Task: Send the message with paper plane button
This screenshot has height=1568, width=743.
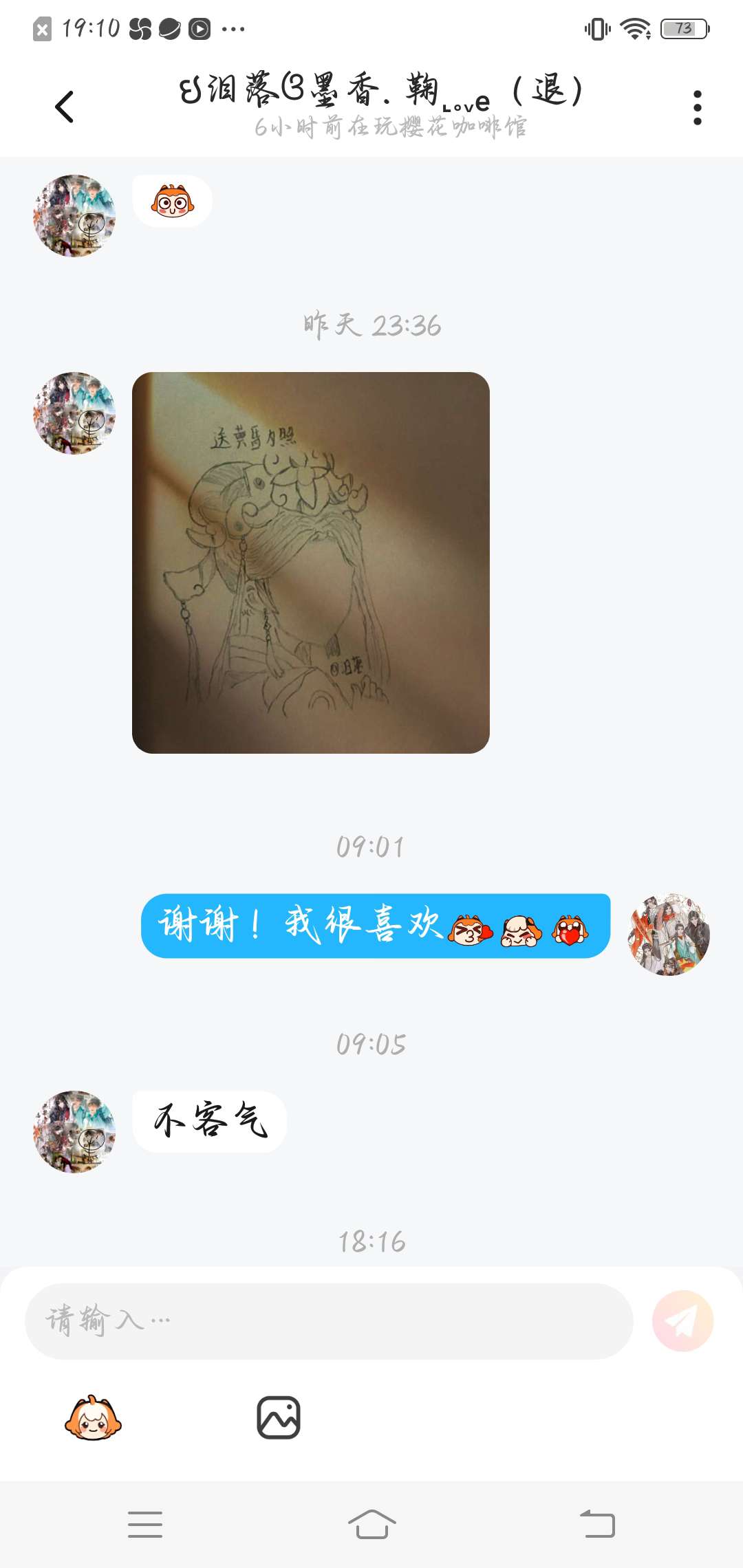Action: pos(682,1320)
